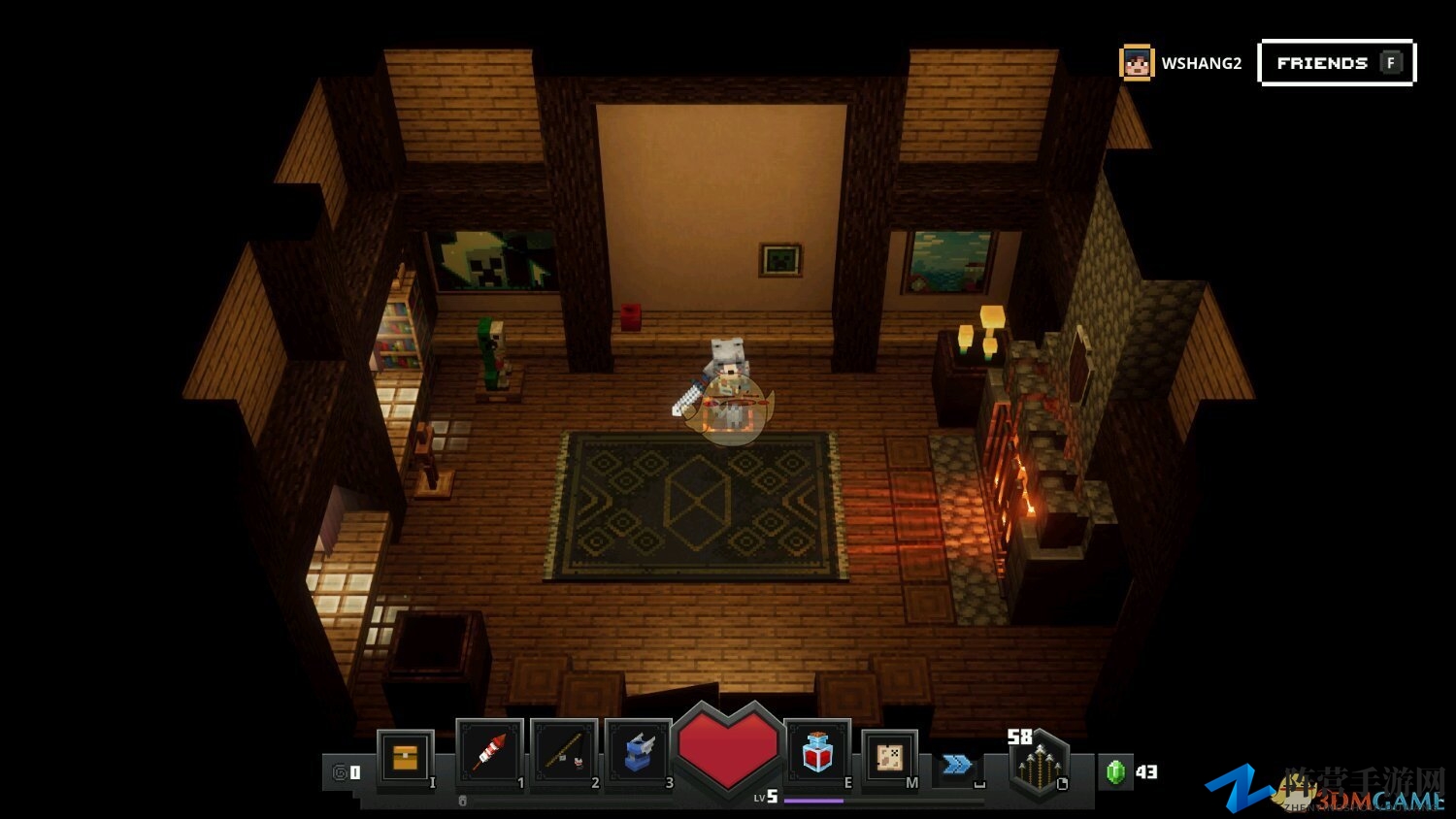This screenshot has width=1456, height=819.
Task: Trigger the dodge roll arrows
Action: [x=957, y=765]
